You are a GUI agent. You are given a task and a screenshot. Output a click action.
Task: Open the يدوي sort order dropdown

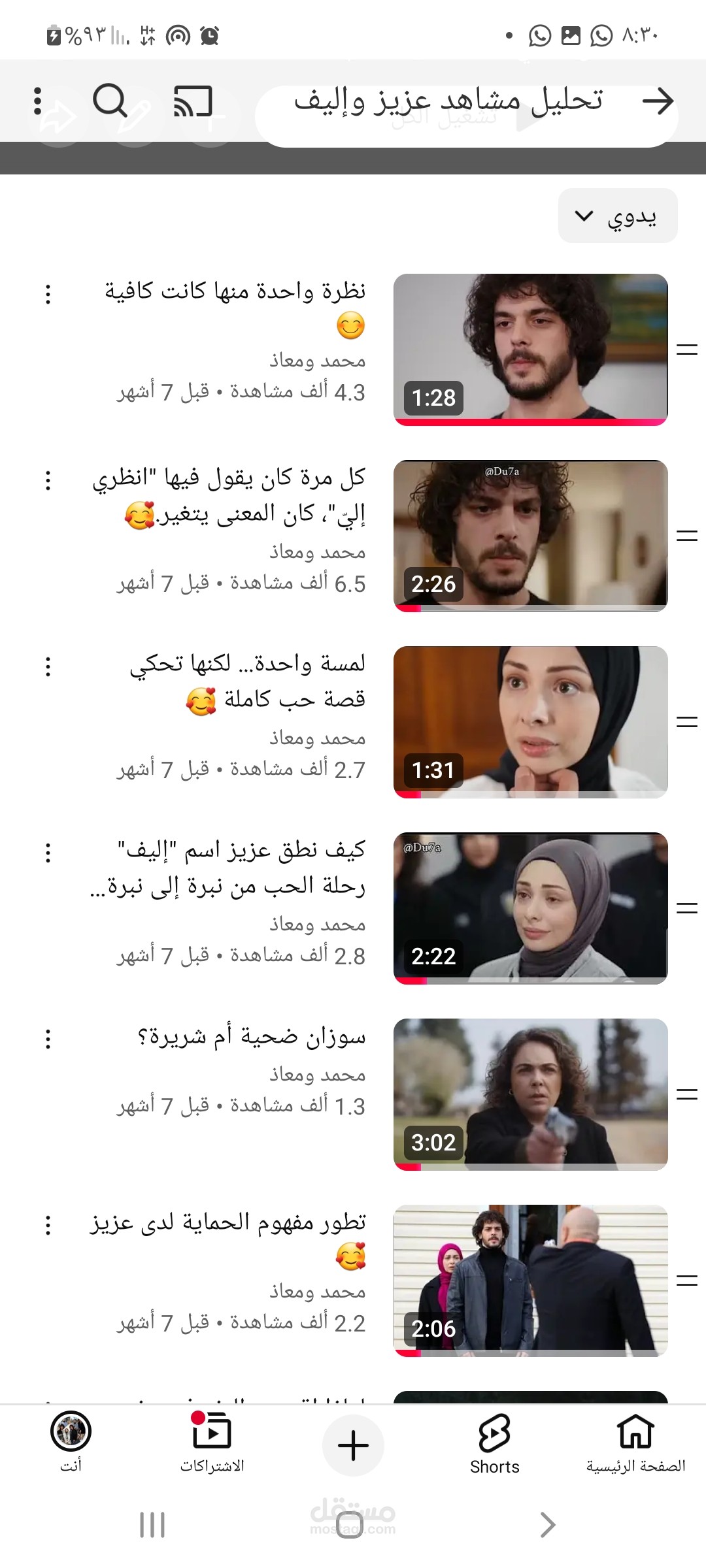pyautogui.click(x=616, y=216)
